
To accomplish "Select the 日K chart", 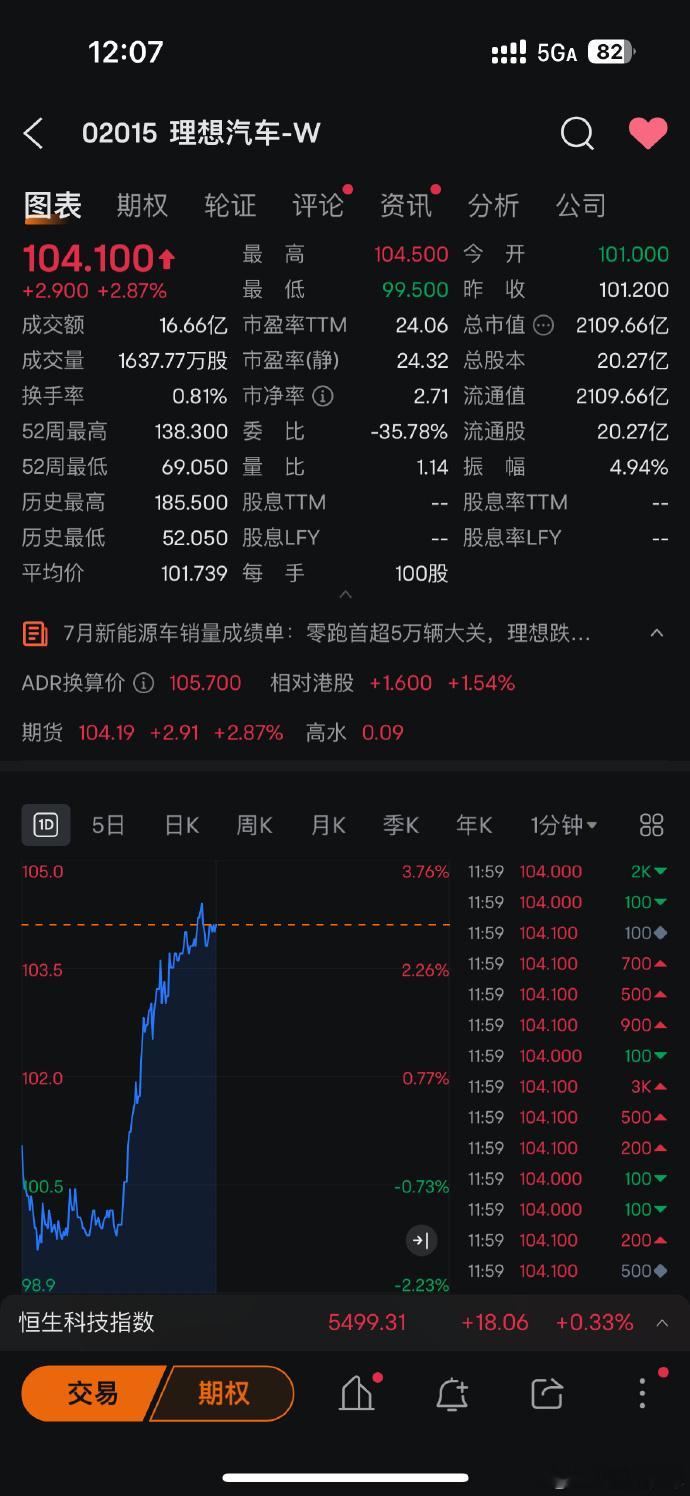I will coord(182,825).
